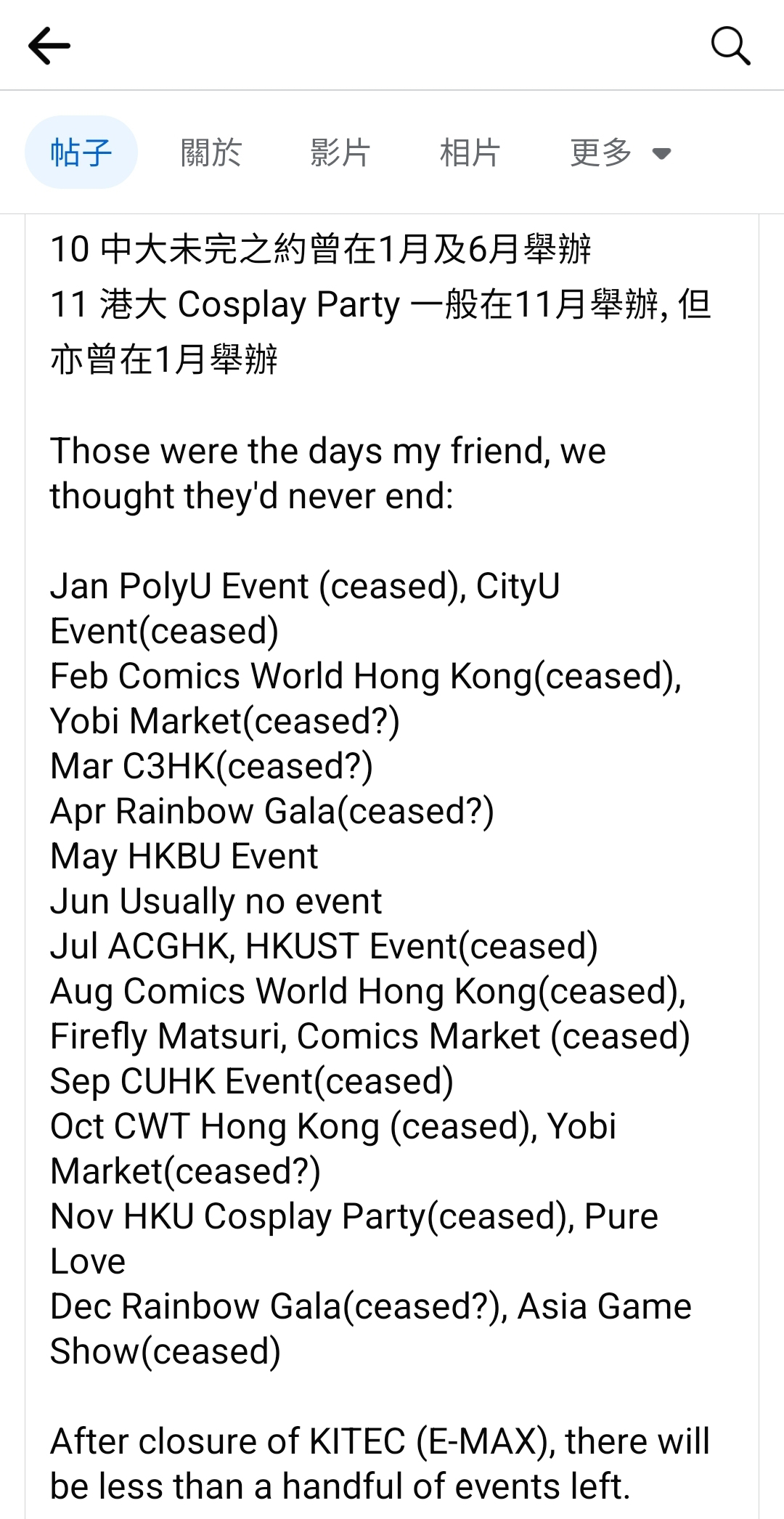Switch to the 關於 tab
Screen dimensions: 784x1519
(211, 152)
